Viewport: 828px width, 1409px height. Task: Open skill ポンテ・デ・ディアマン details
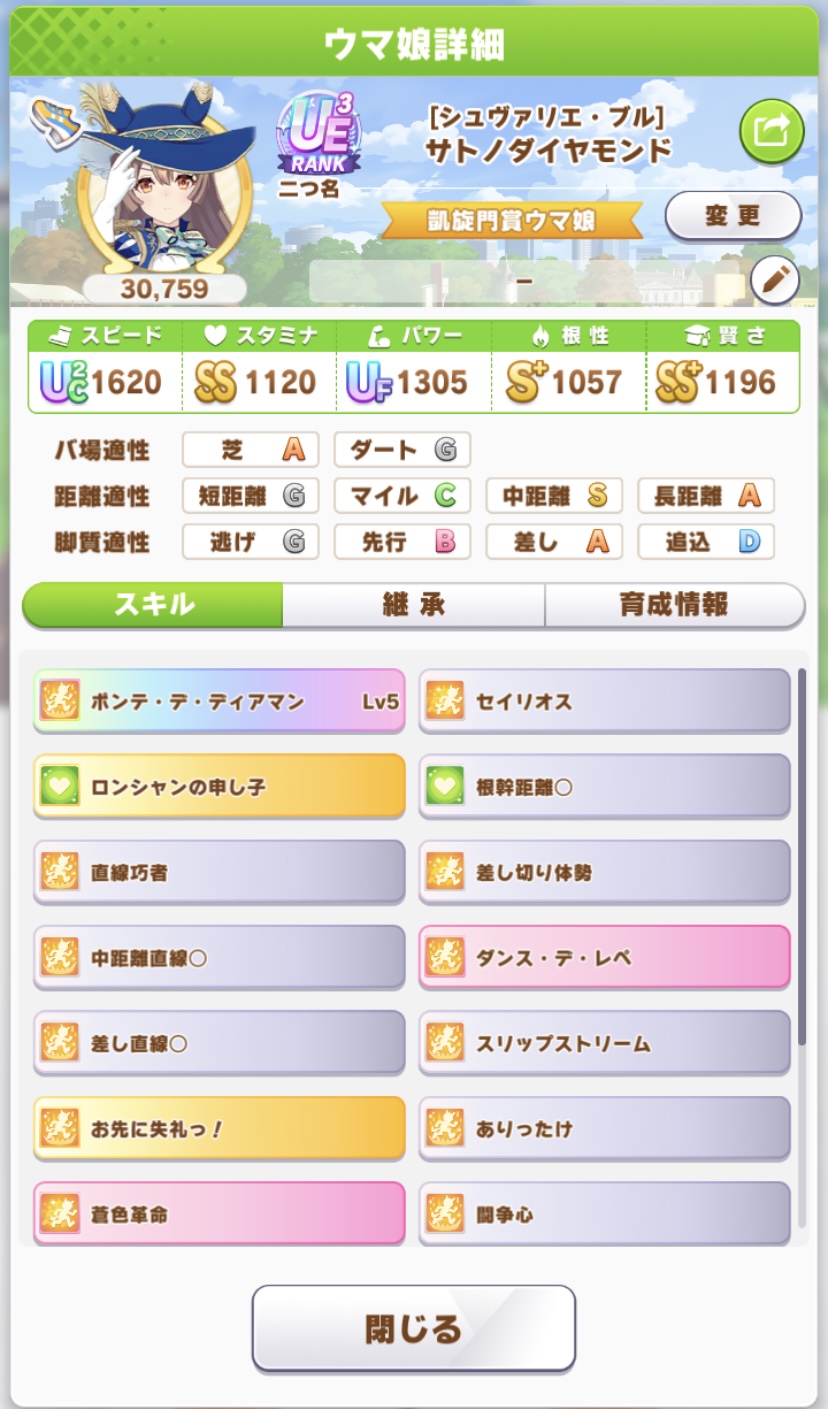coord(219,701)
